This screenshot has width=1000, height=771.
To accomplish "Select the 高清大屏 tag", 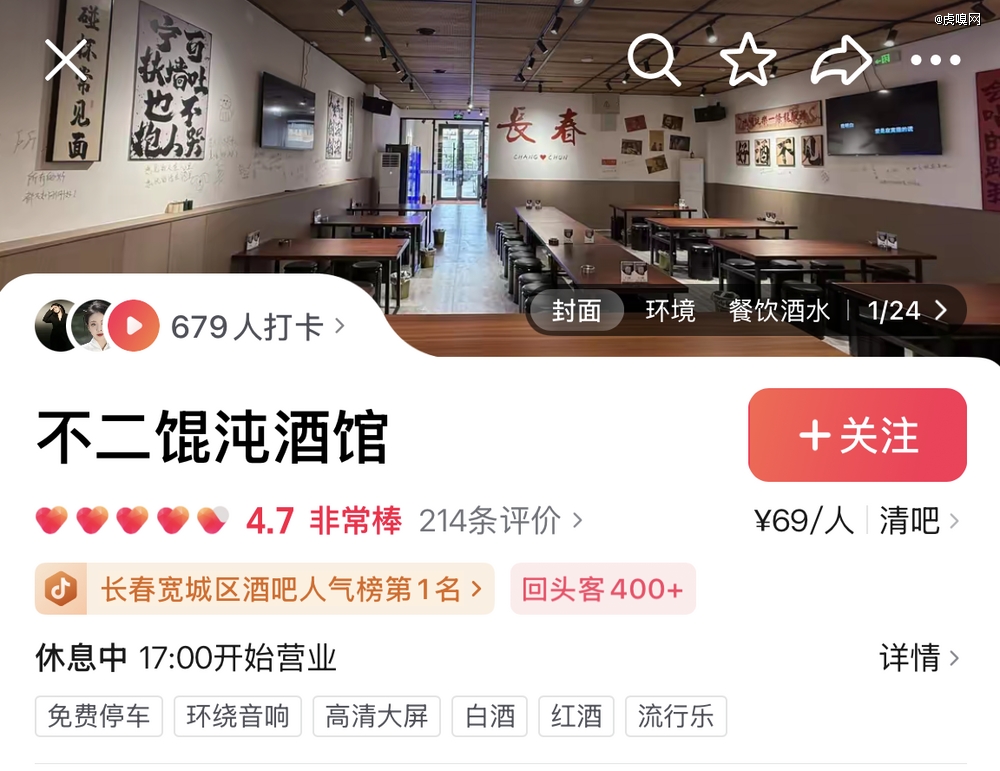I will pyautogui.click(x=376, y=716).
